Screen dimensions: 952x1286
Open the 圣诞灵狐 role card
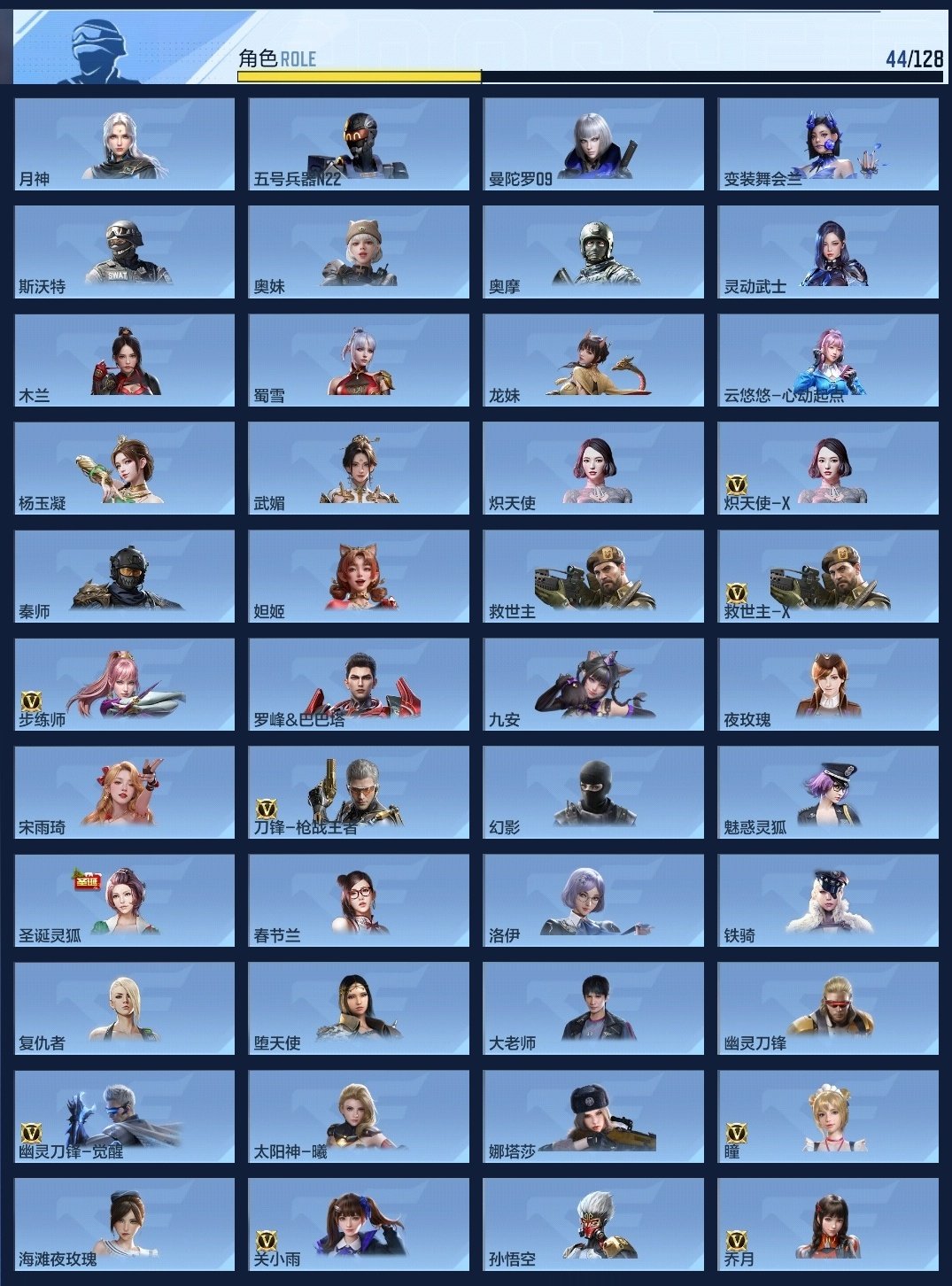[124, 900]
